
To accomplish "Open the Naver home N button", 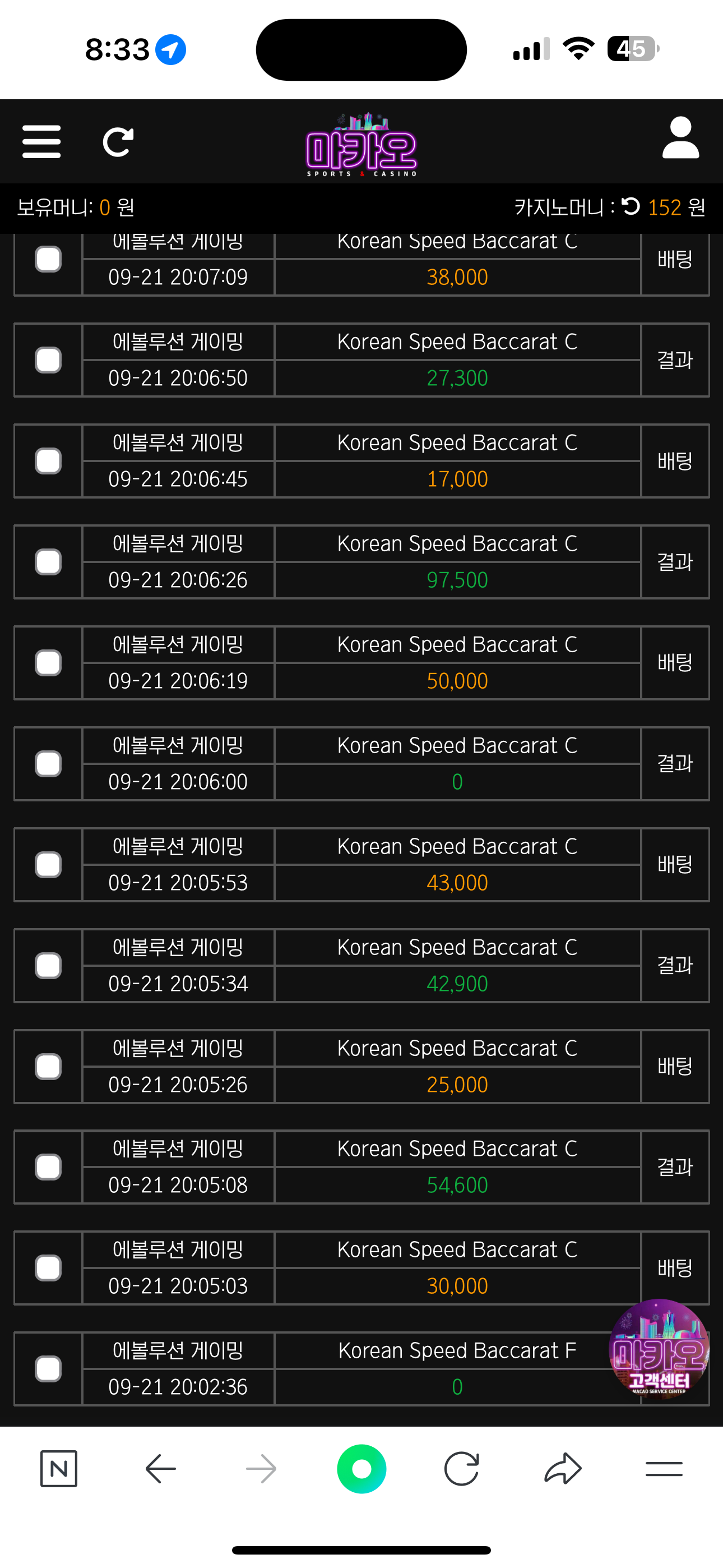I will (59, 1469).
